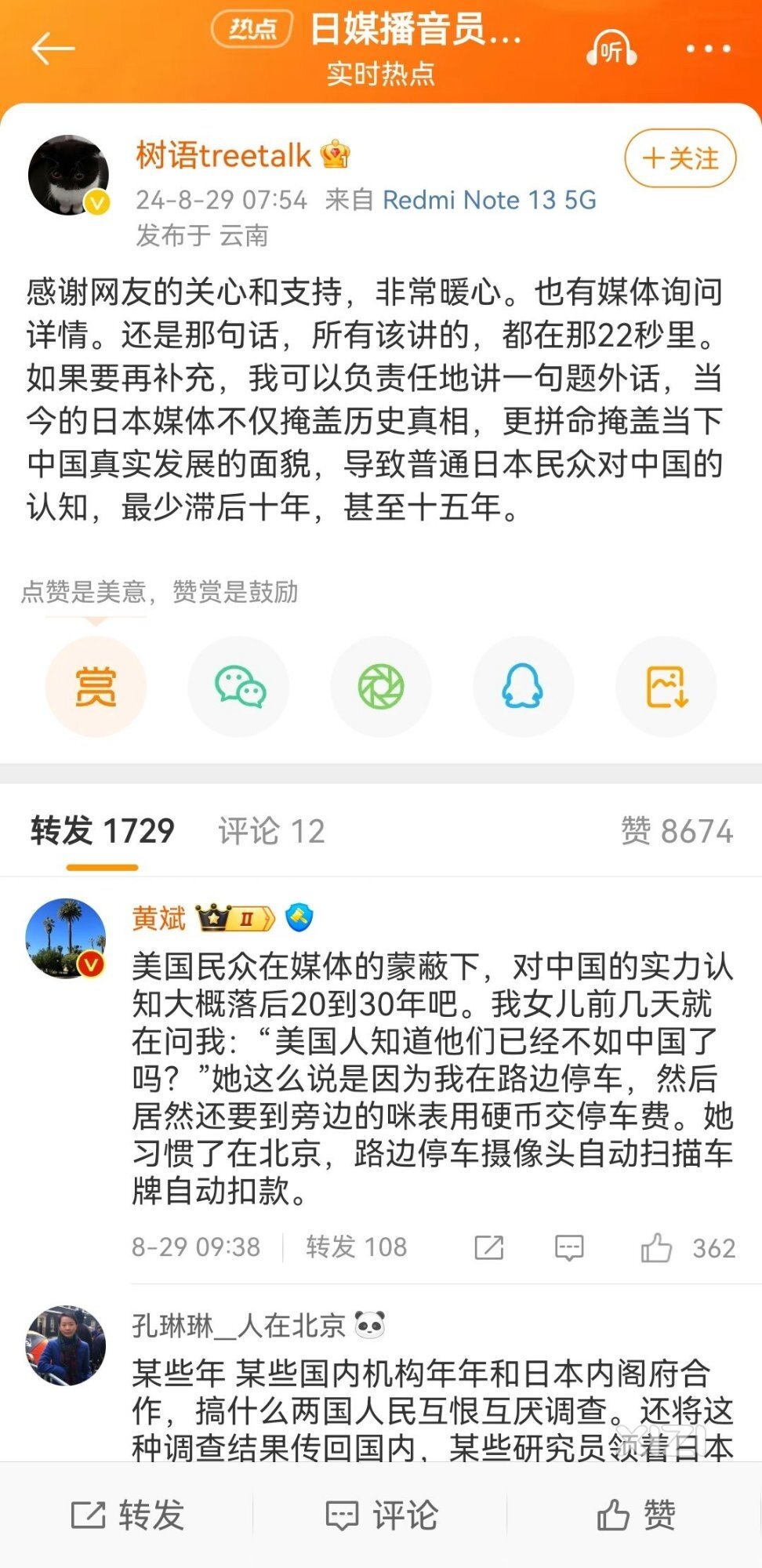Viewport: 762px width, 1568px height.
Task: Open the listen headphone icon
Action: (611, 50)
